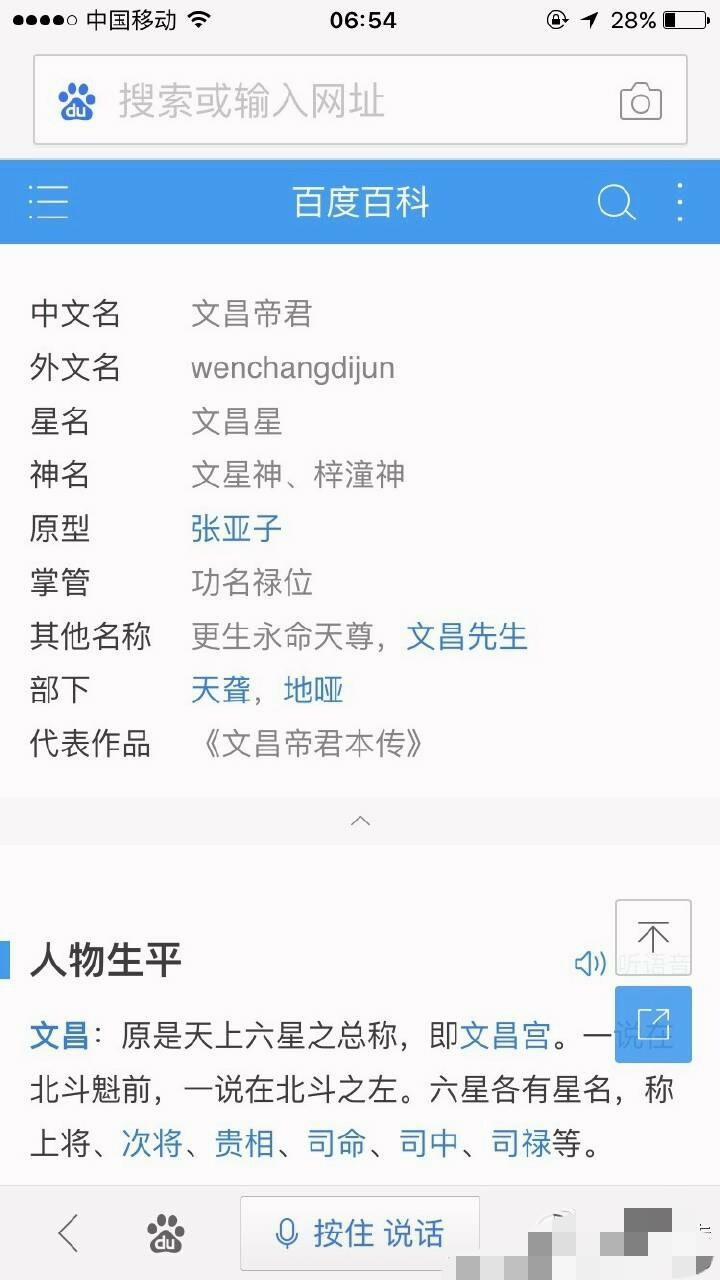The height and width of the screenshot is (1280, 720).
Task: Open Baidu home from the bottom bar
Action: coord(165,1233)
